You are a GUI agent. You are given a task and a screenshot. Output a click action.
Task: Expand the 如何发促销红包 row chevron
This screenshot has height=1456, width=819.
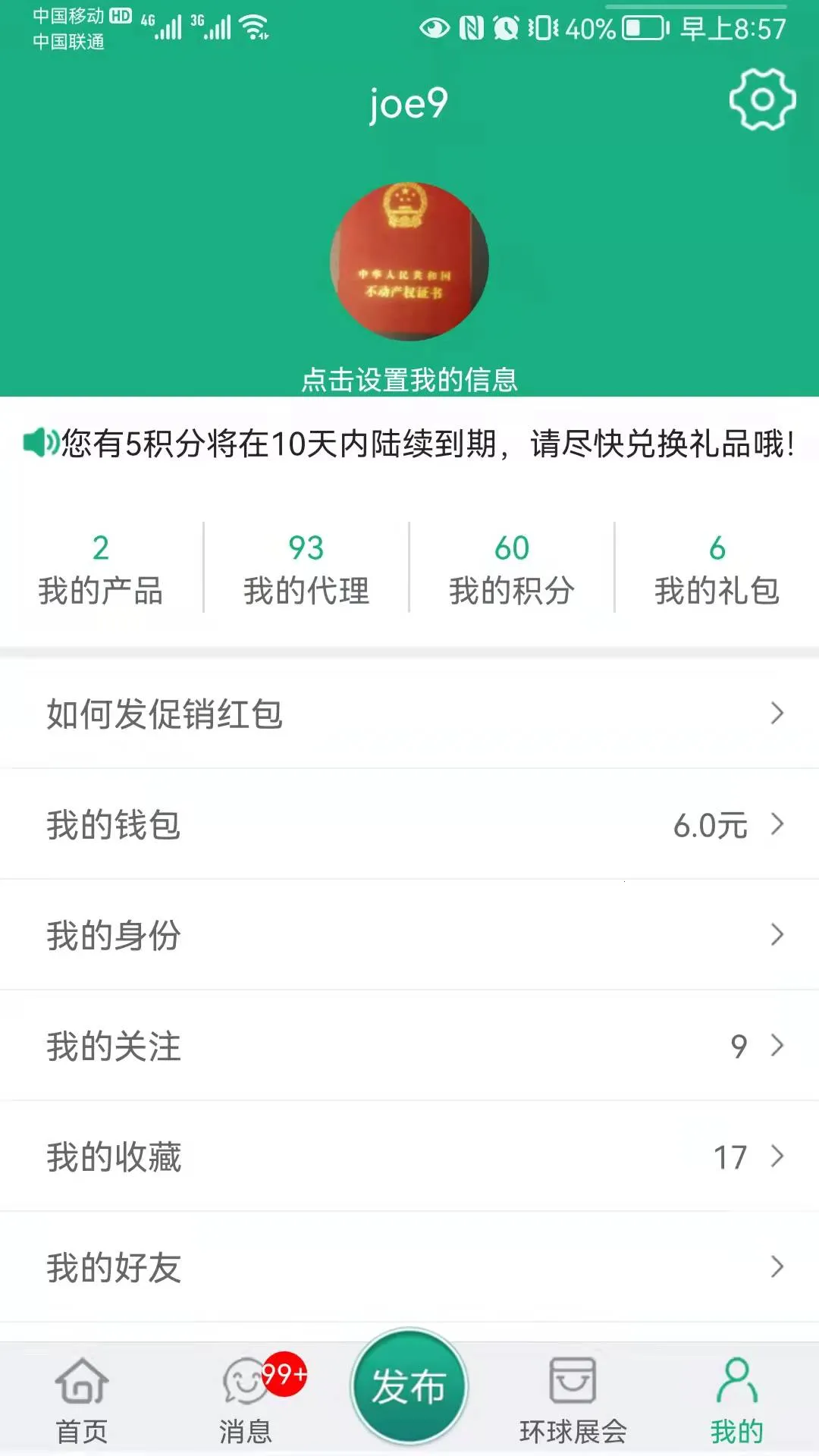[776, 714]
